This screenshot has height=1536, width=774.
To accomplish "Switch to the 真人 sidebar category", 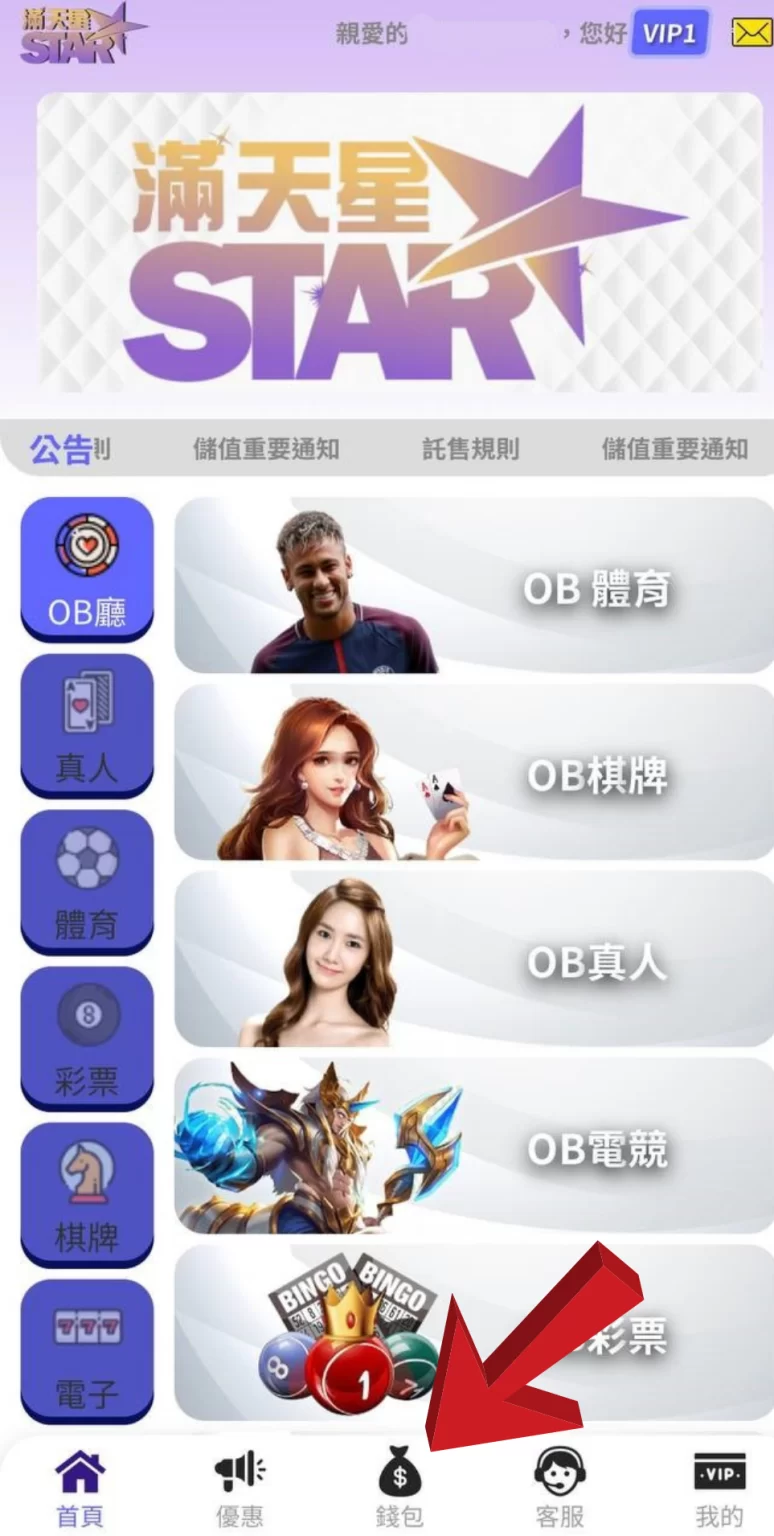I will pyautogui.click(x=87, y=724).
